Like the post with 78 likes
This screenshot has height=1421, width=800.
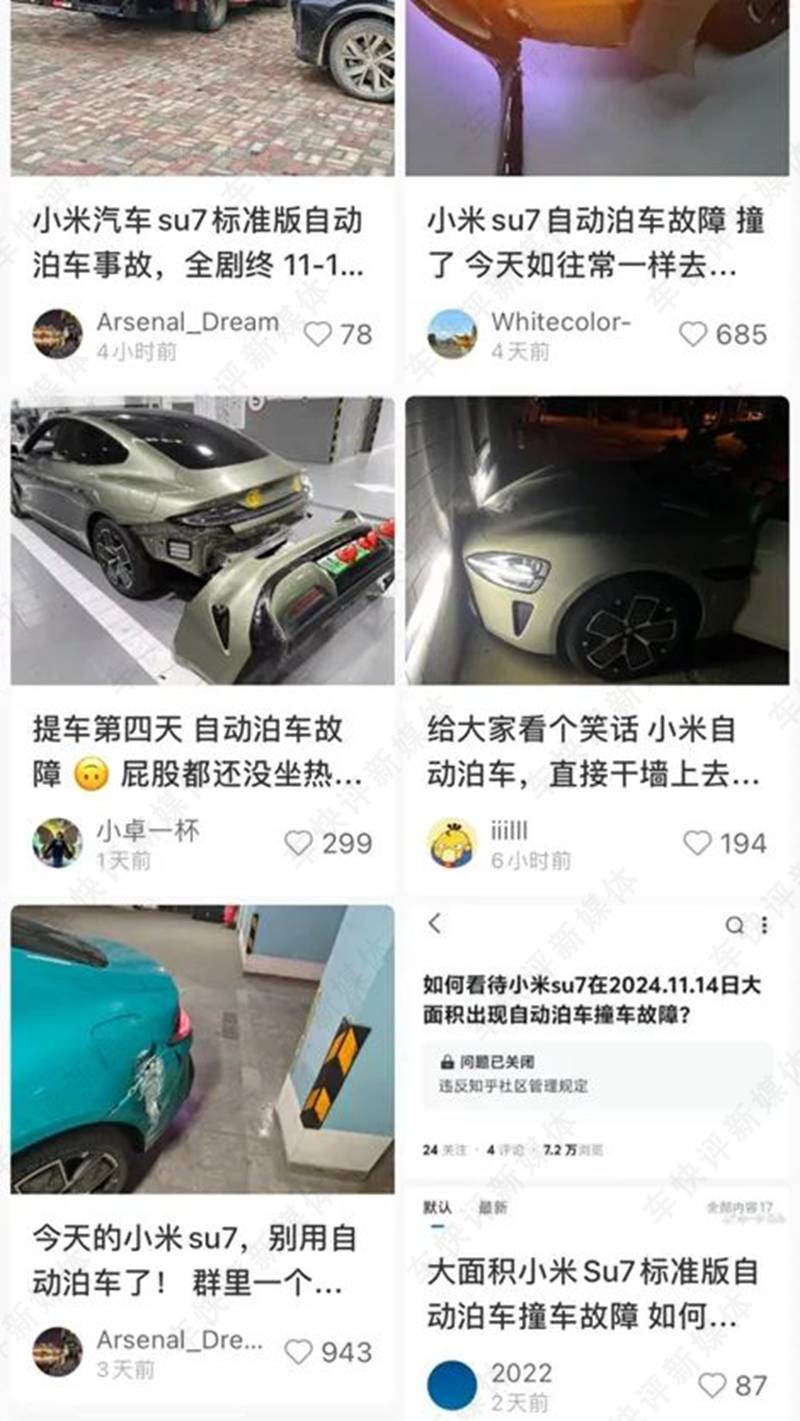pos(318,334)
